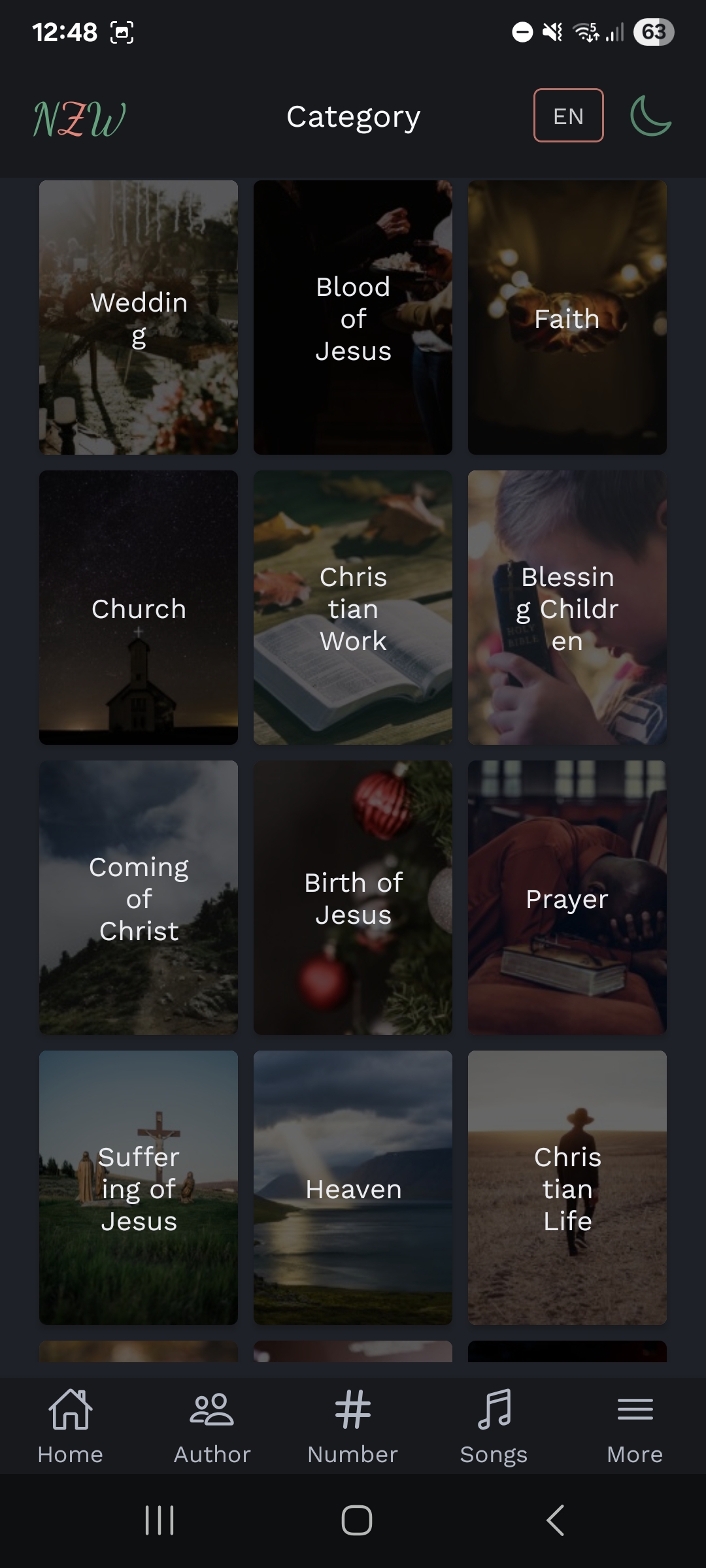Screen dimensions: 706x1568
Task: Open the Wedding category
Action: point(139,318)
